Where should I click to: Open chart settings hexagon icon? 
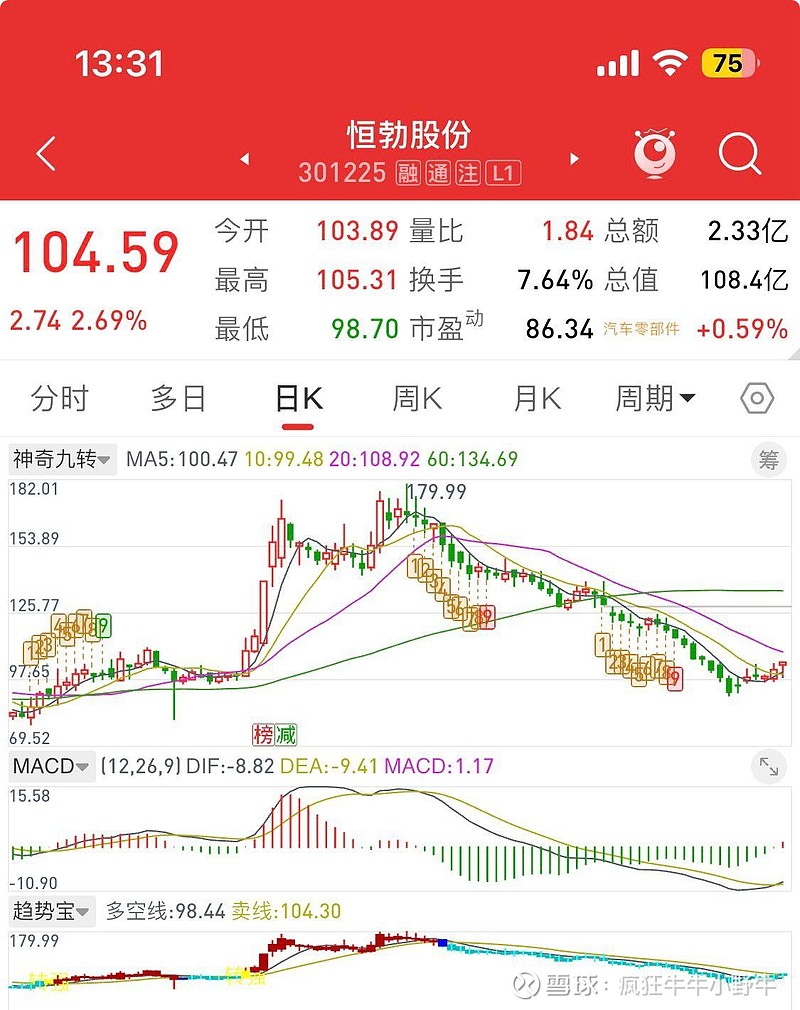tap(757, 399)
